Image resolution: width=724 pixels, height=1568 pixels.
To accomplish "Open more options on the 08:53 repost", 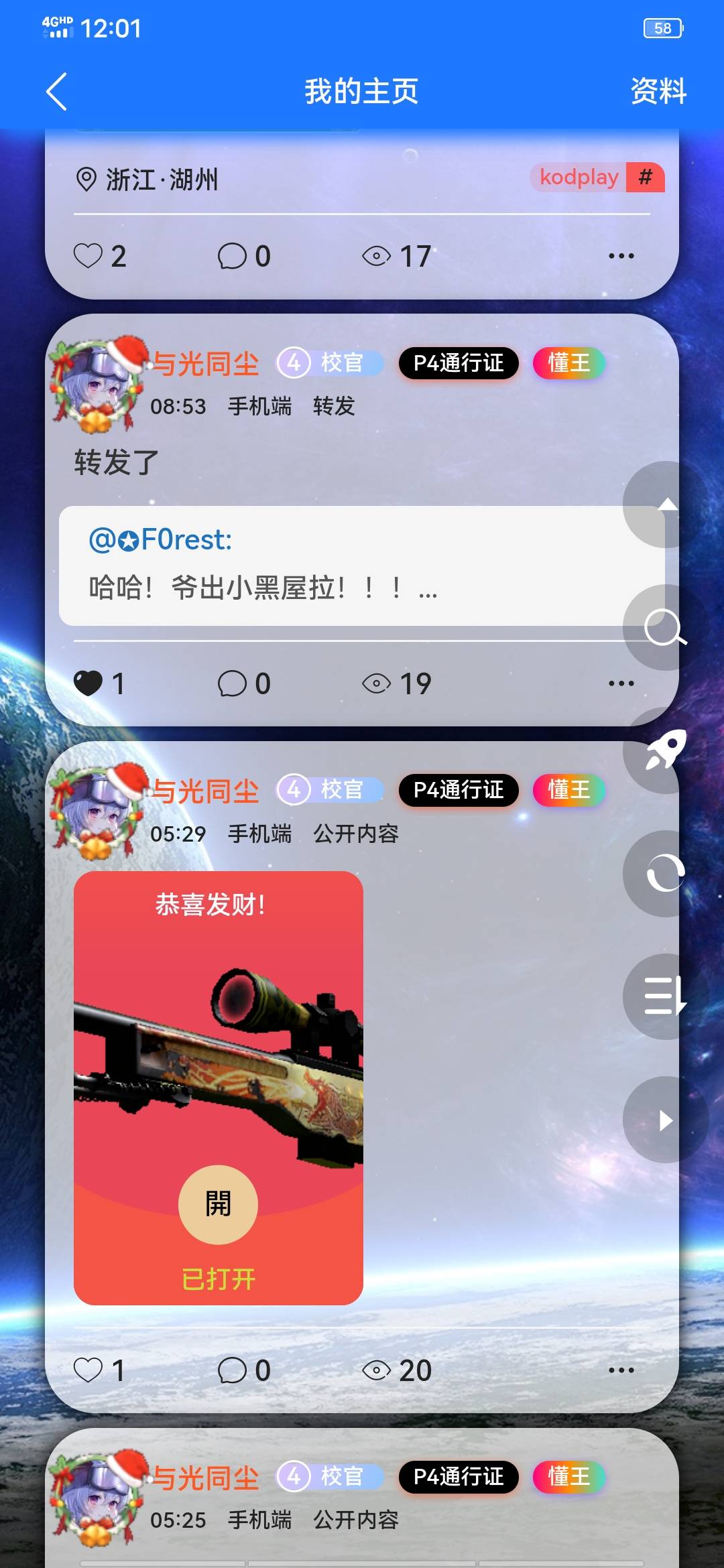I will pos(621,683).
